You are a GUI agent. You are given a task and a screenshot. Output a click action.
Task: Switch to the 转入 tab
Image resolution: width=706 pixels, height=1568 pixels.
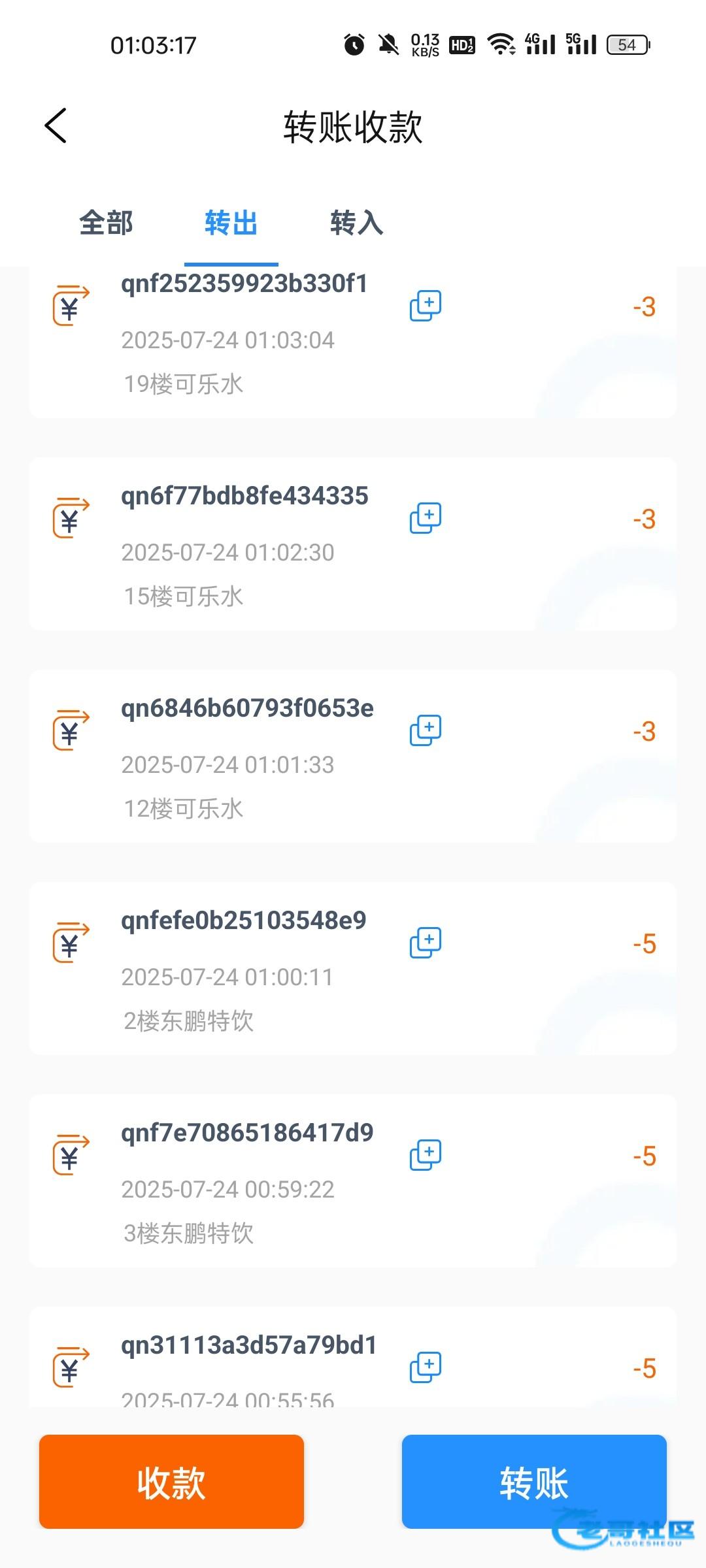coord(356,223)
